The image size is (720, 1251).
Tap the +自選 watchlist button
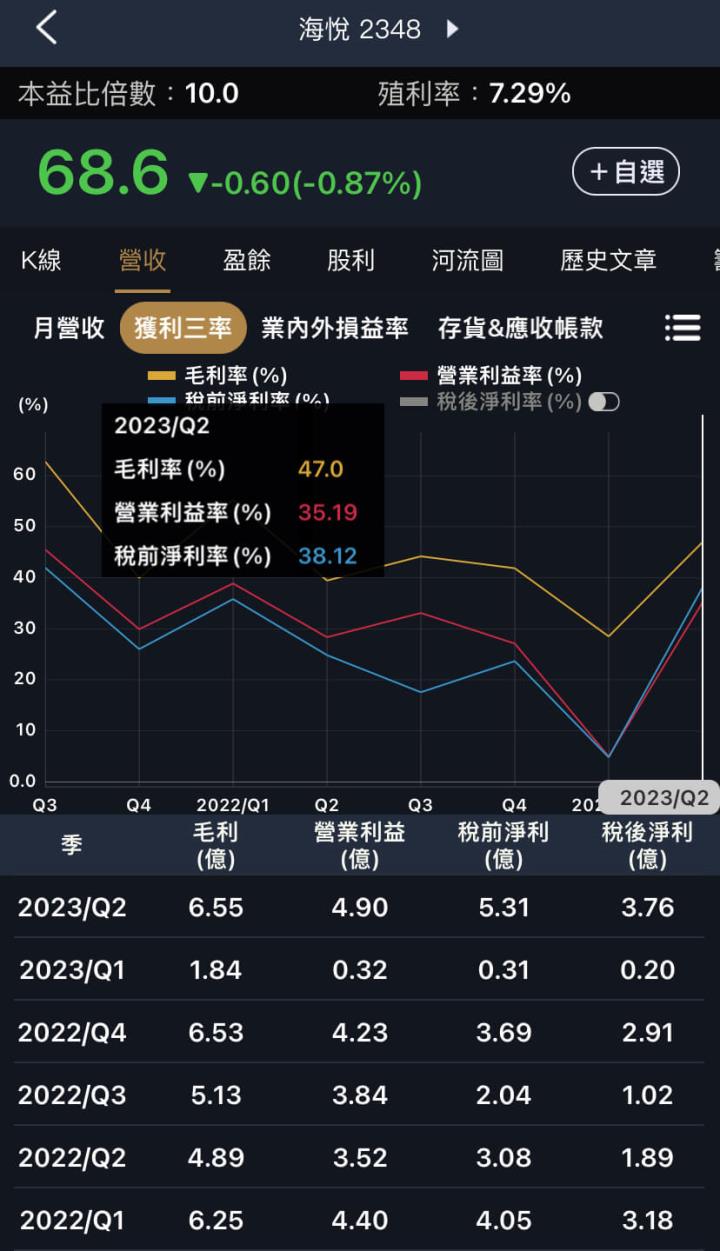pyautogui.click(x=626, y=171)
